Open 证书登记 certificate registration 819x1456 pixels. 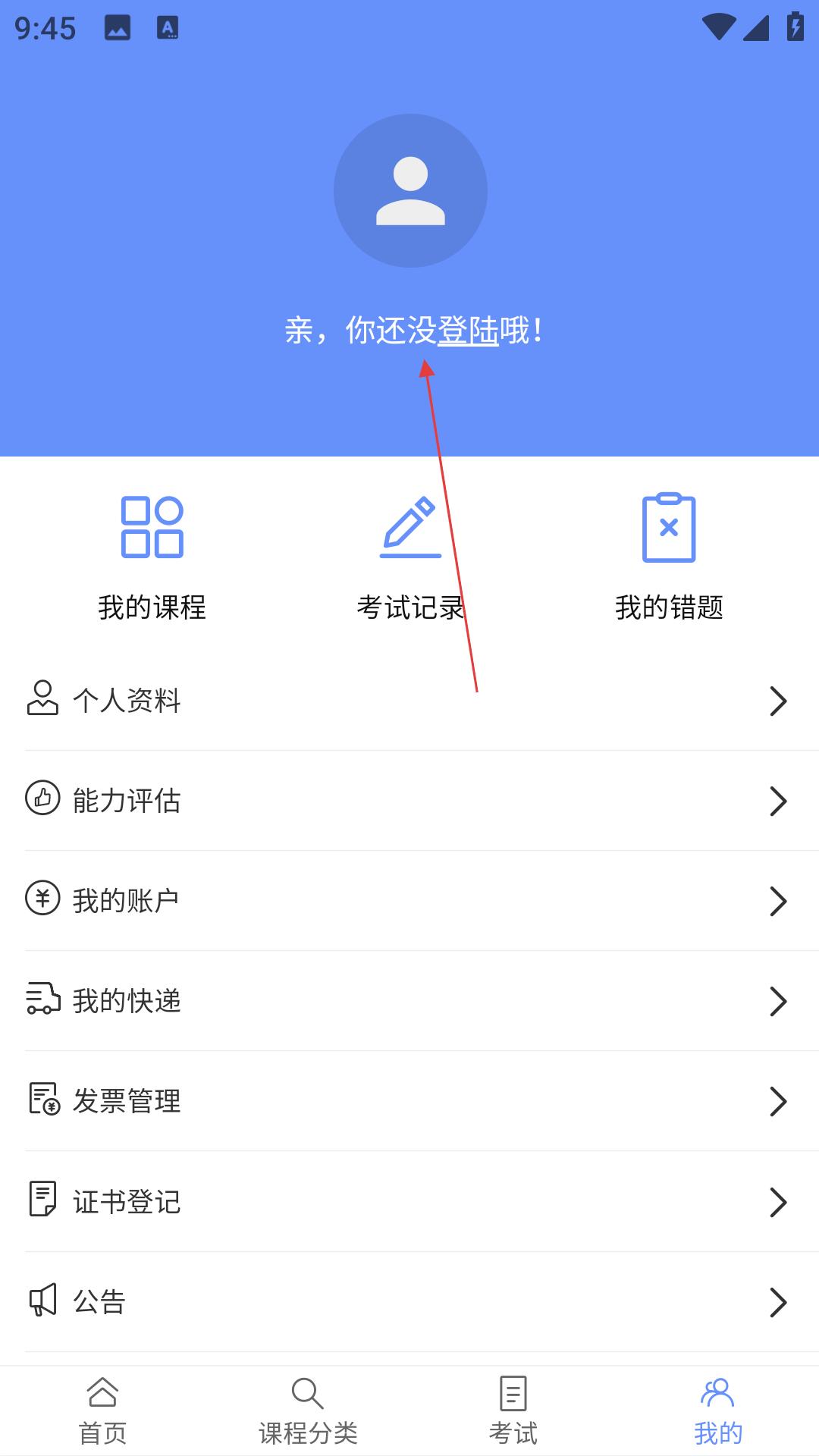(x=409, y=1201)
